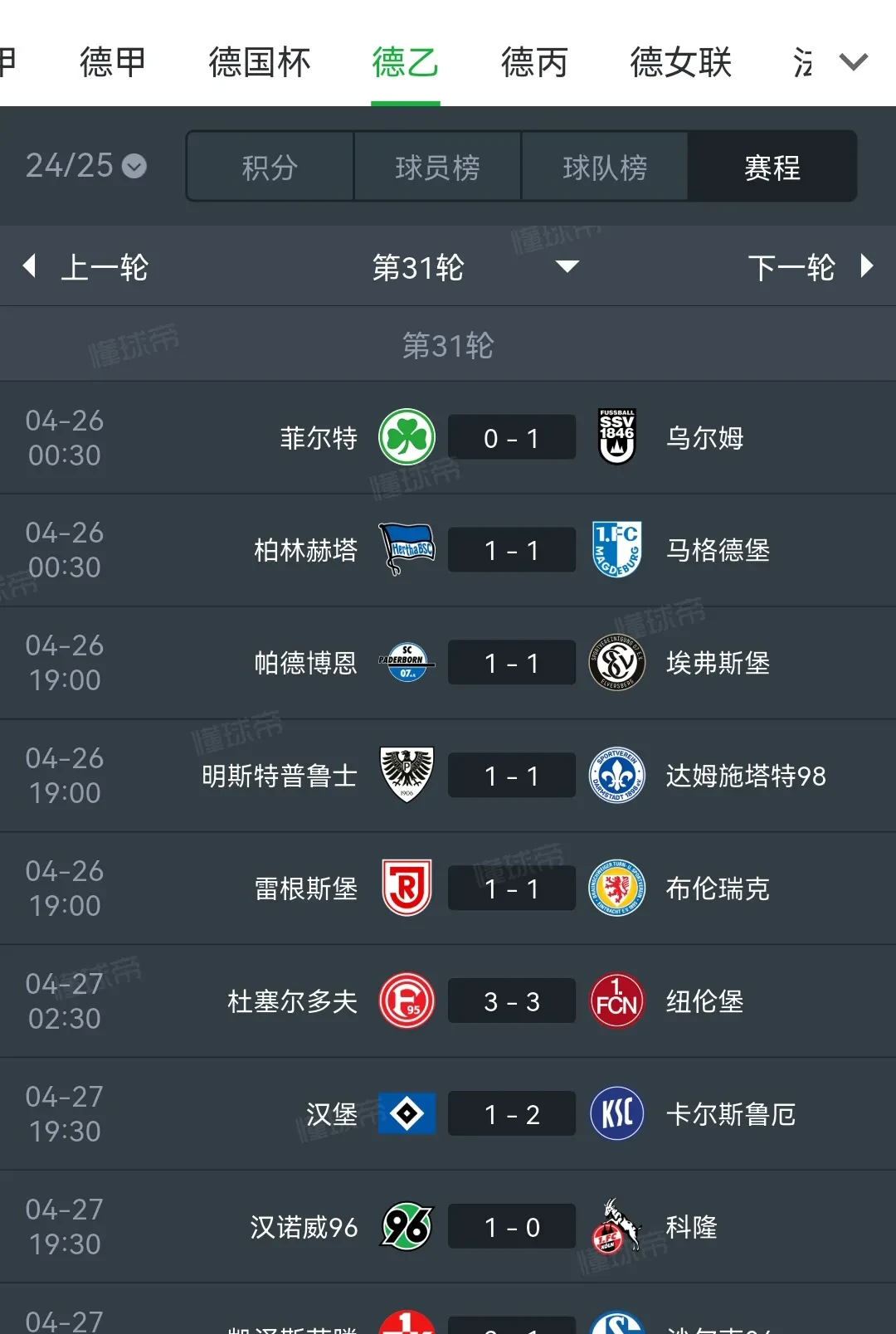Select the 纽伦堡 1.FCN crest
The image size is (896, 1334).
pyautogui.click(x=616, y=1000)
